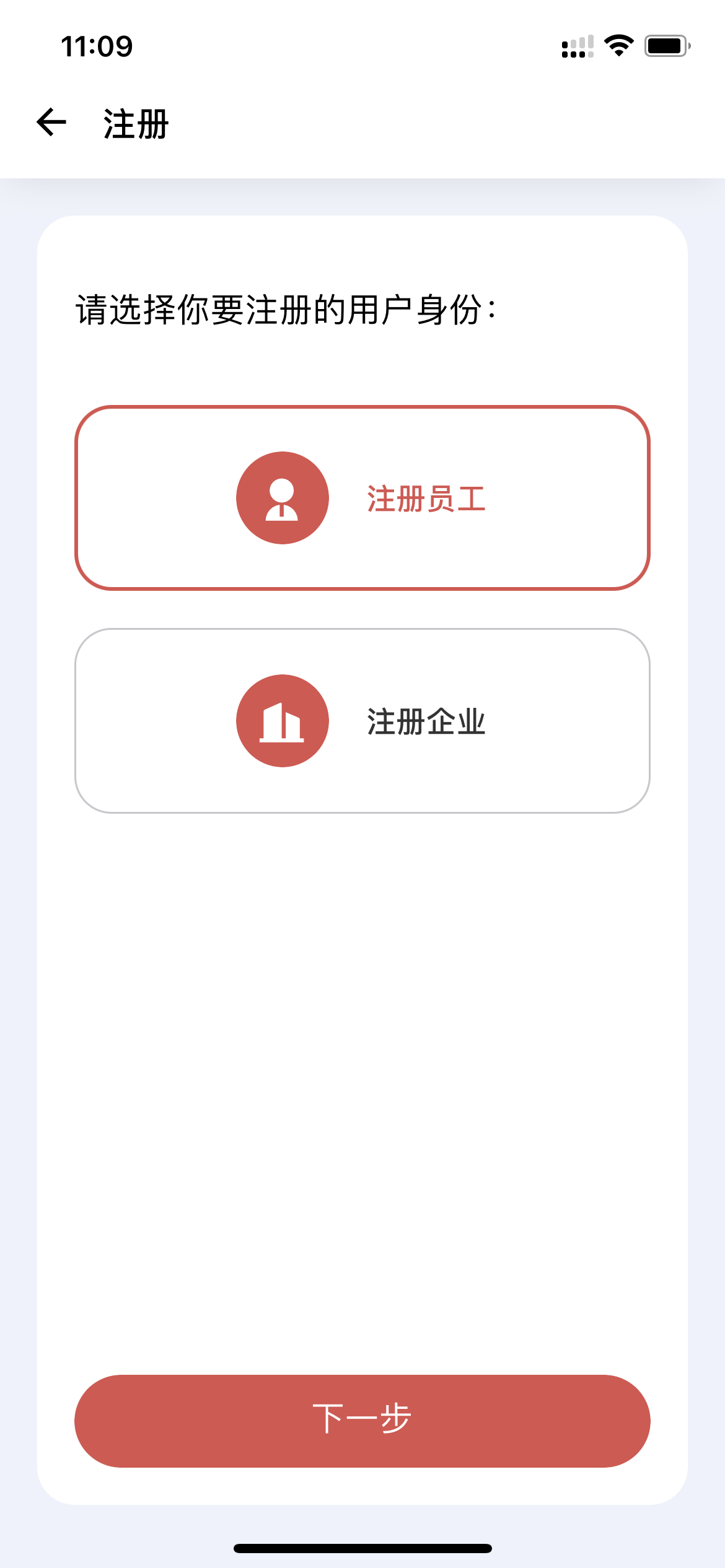
Task: Select the 注册企业 registration option
Action: tap(362, 721)
